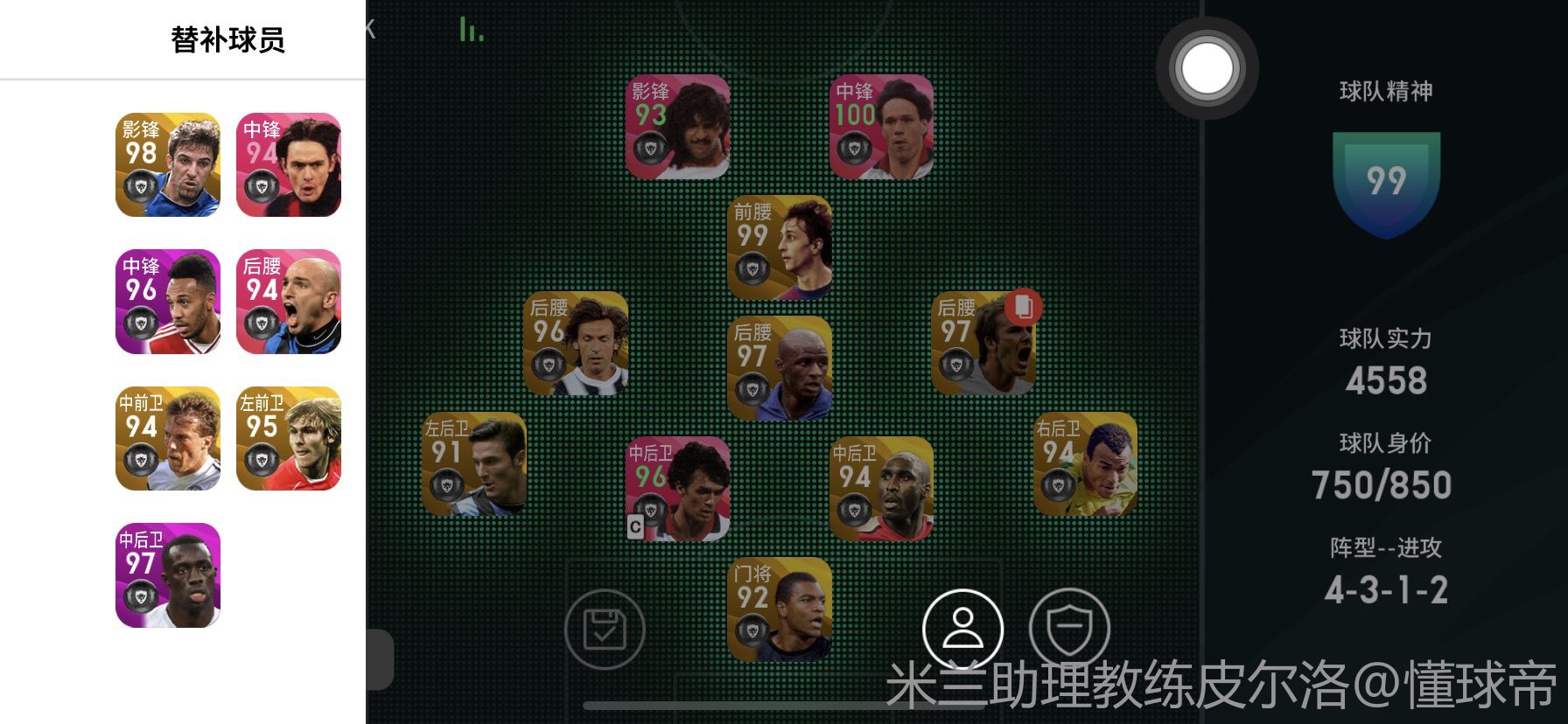The width and height of the screenshot is (1568, 724).
Task: Select the 98-rated 影锋 substitute card
Action: coord(168,165)
